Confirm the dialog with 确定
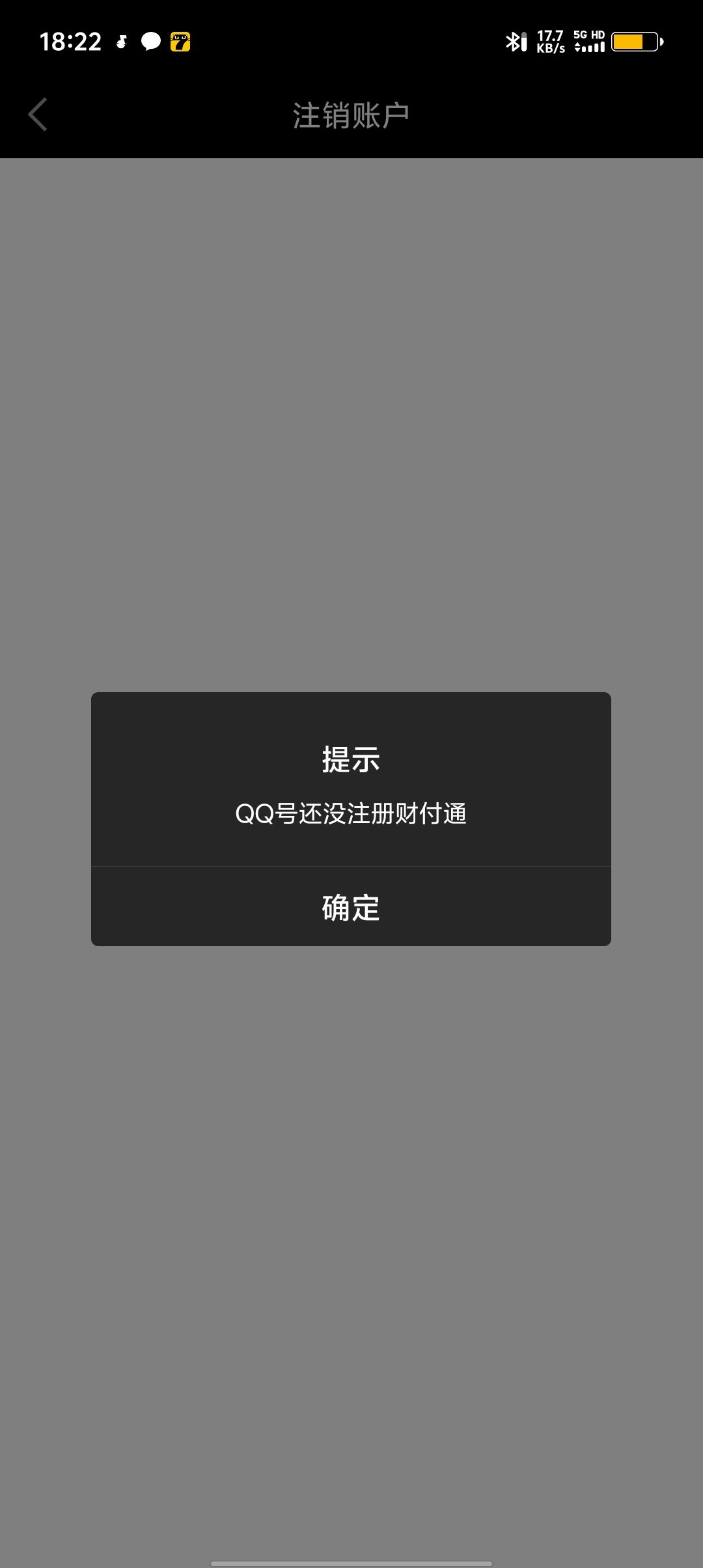Screen dimensions: 703x1568 (x=351, y=906)
